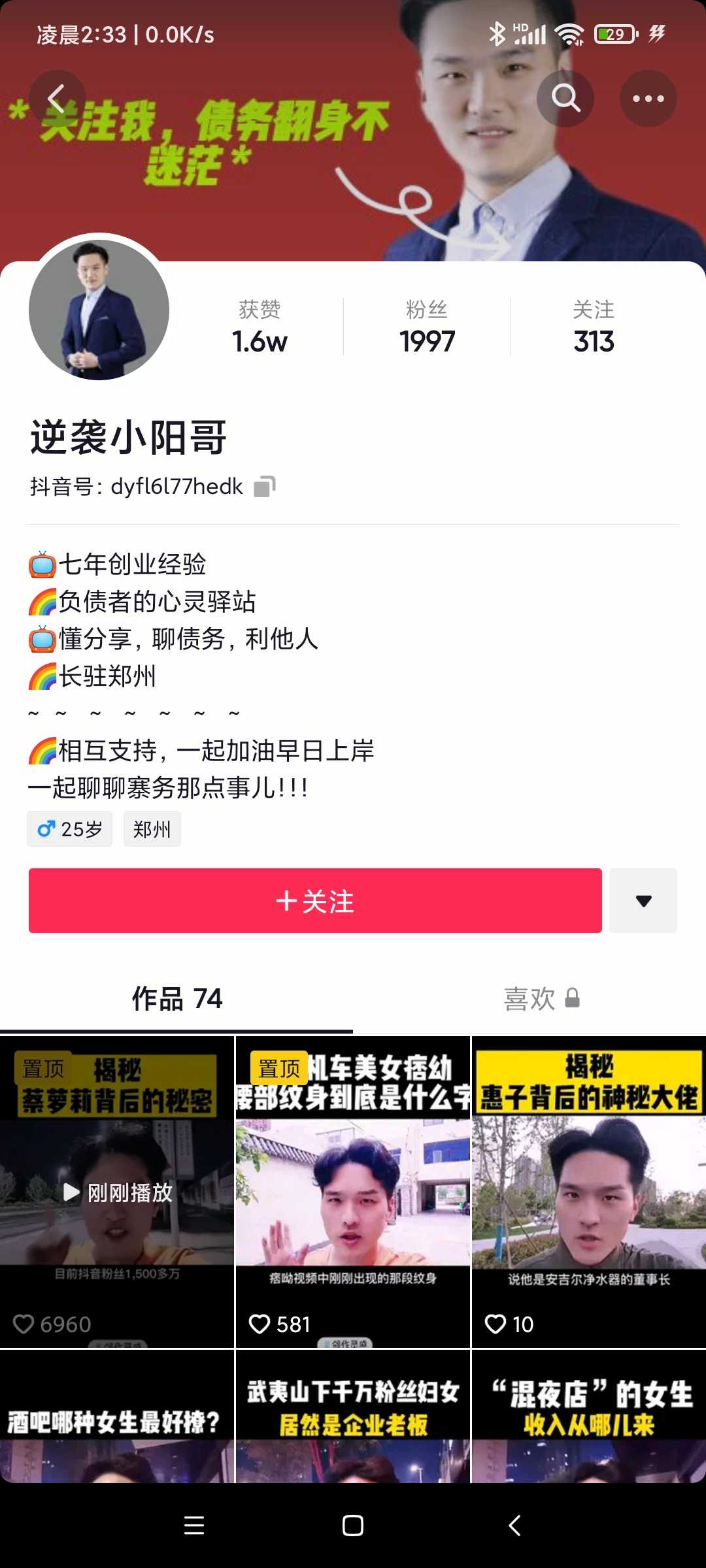
Task: Open the 粉丝 1997 followers list
Action: click(427, 327)
